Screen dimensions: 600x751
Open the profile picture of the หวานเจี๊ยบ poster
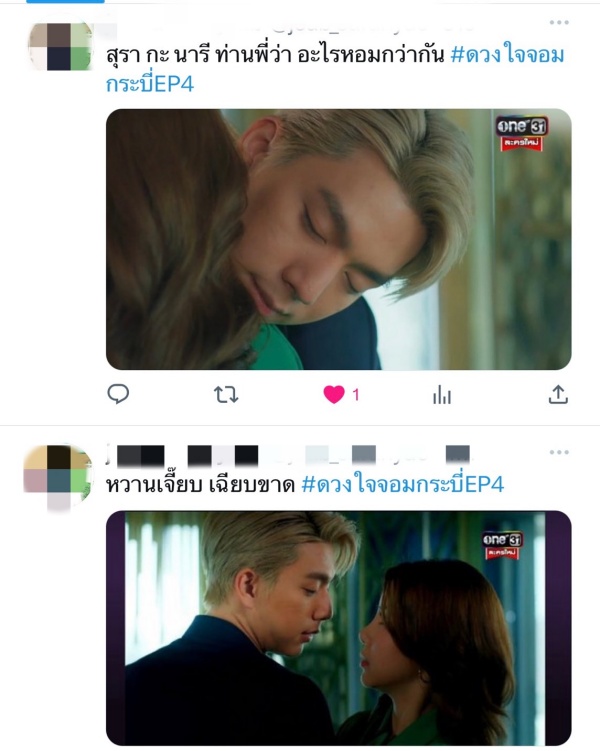point(58,476)
